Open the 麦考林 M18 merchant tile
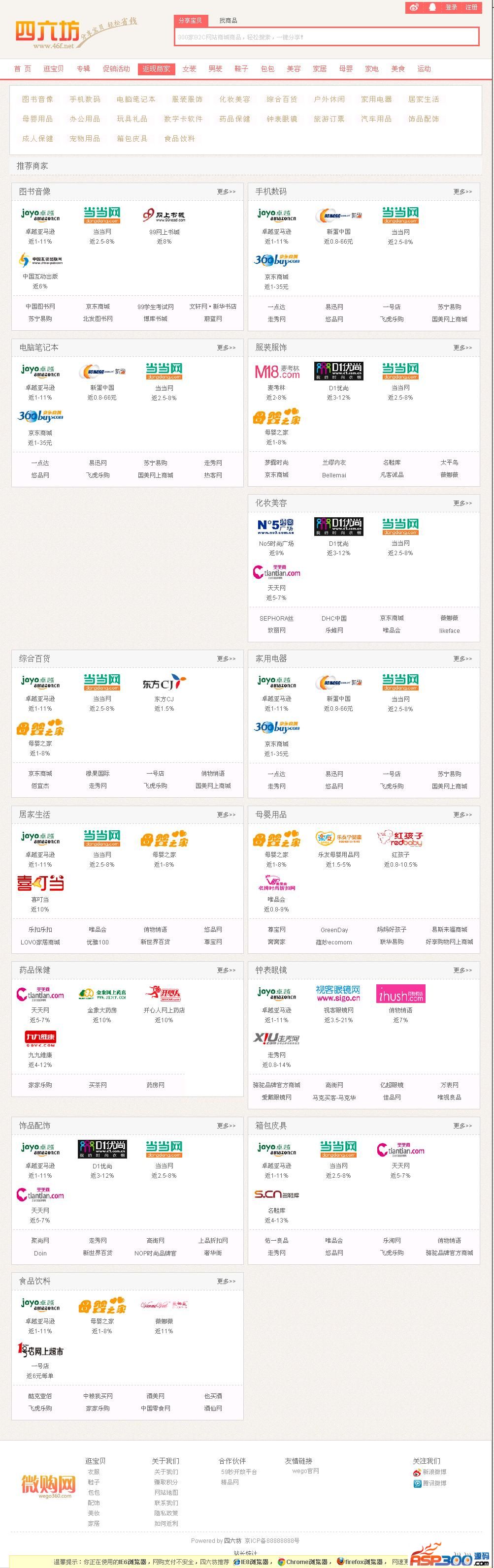This screenshot has height=1568, width=494. tap(276, 371)
